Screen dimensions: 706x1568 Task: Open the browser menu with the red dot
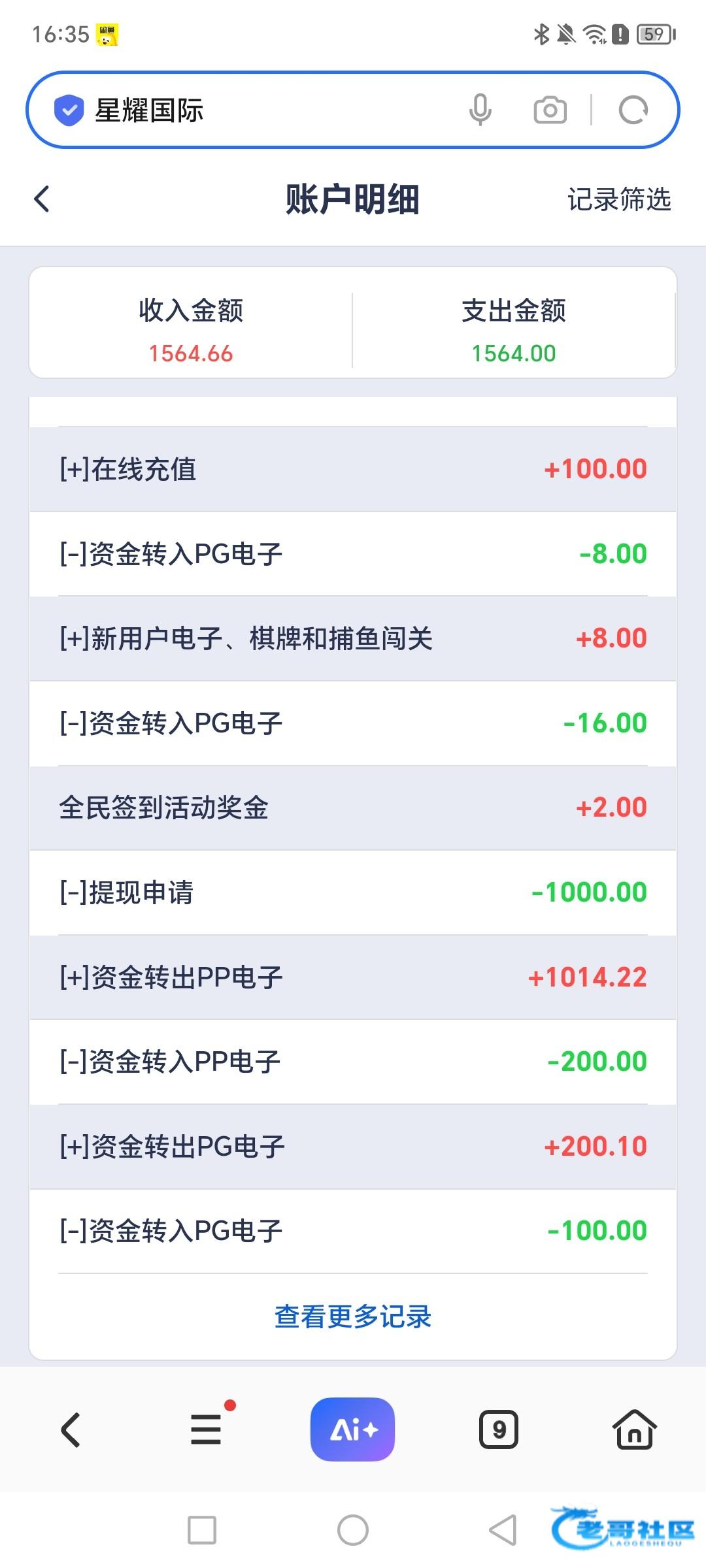[x=207, y=1430]
